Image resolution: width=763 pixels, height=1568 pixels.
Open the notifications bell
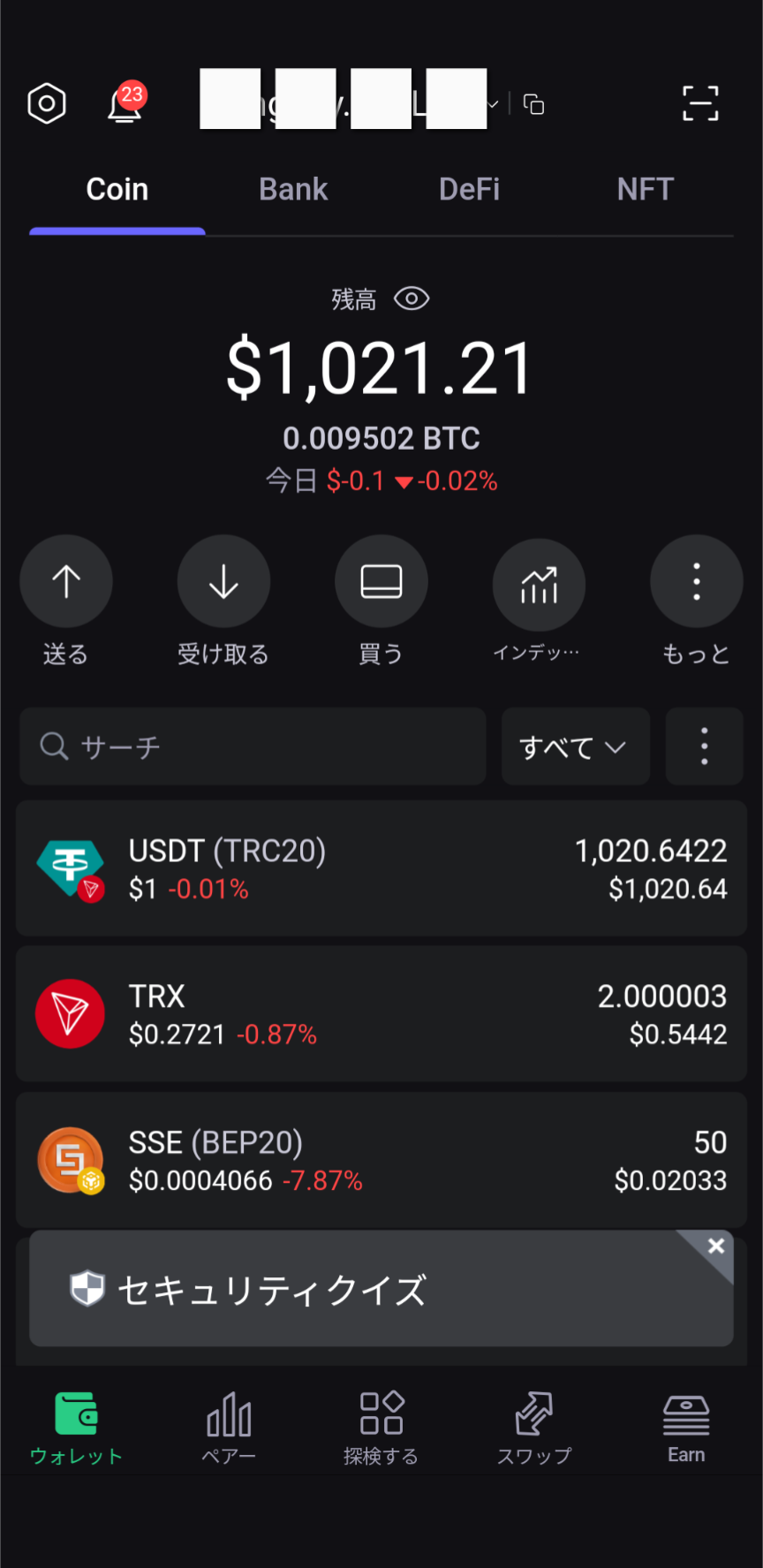coord(125,105)
